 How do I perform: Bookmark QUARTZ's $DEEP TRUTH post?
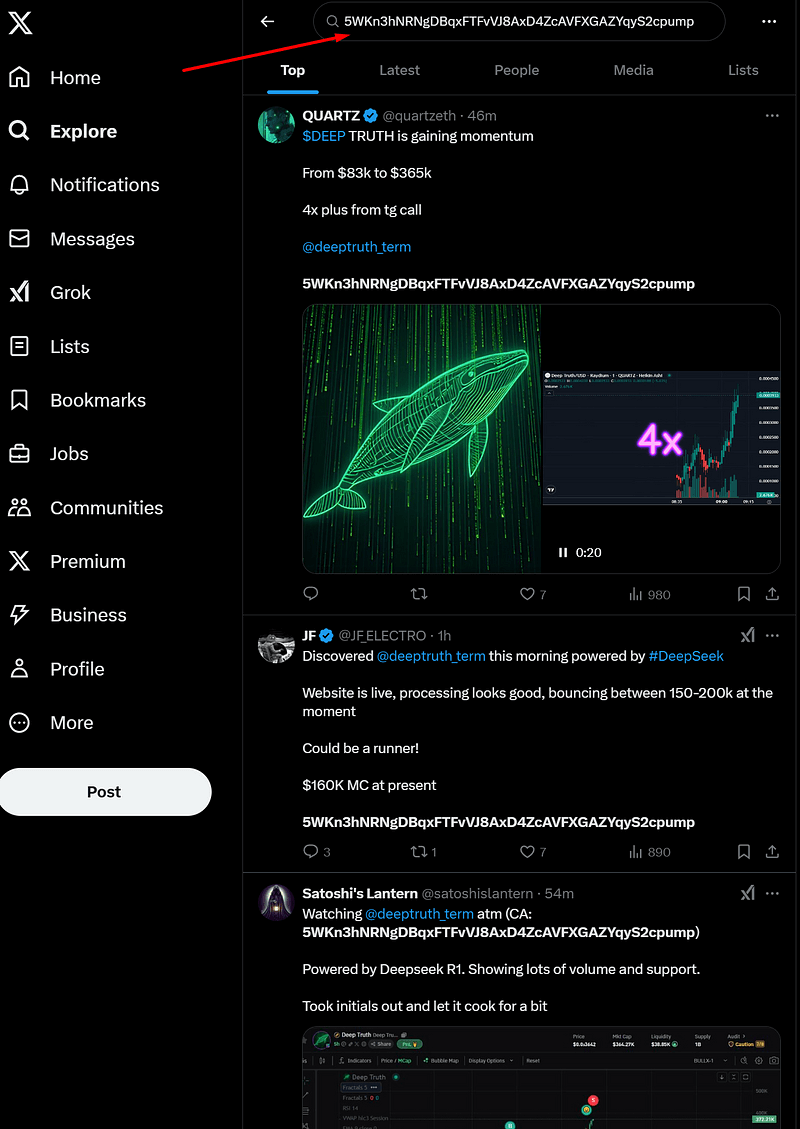(x=744, y=593)
